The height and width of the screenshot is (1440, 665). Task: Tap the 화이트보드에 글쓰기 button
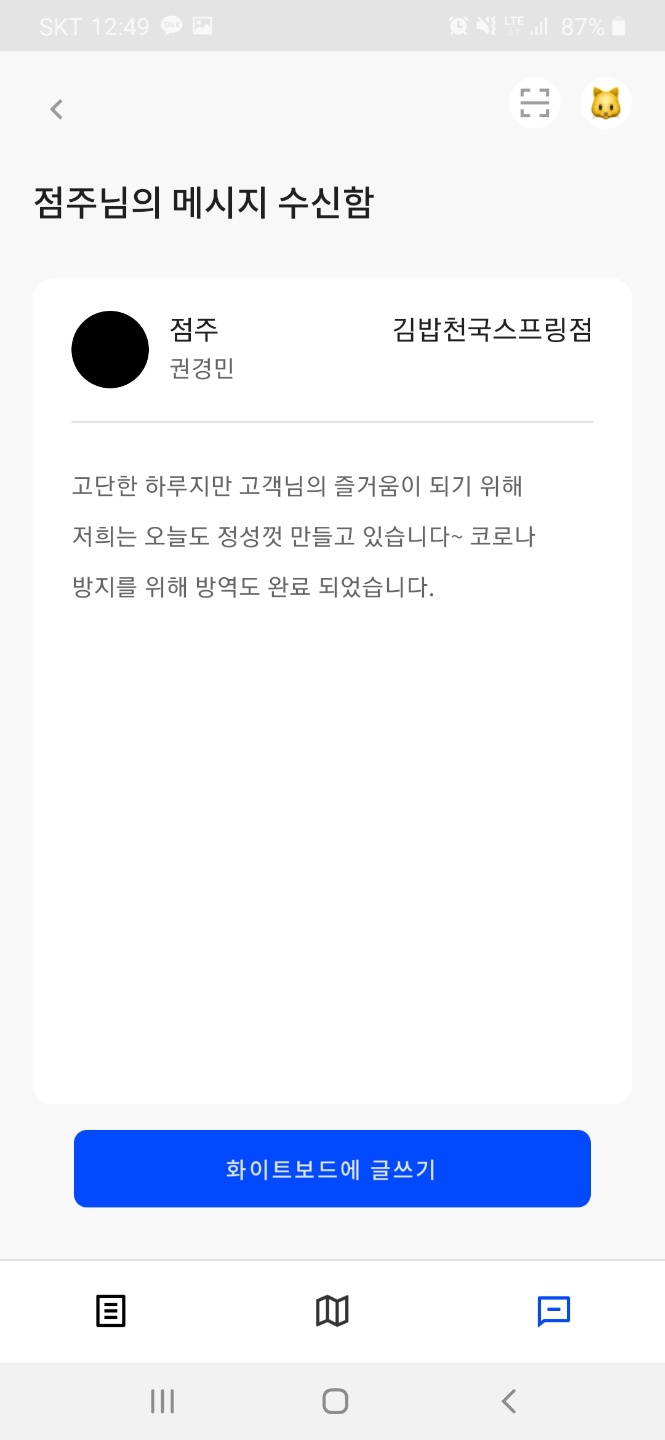pyautogui.click(x=332, y=1168)
